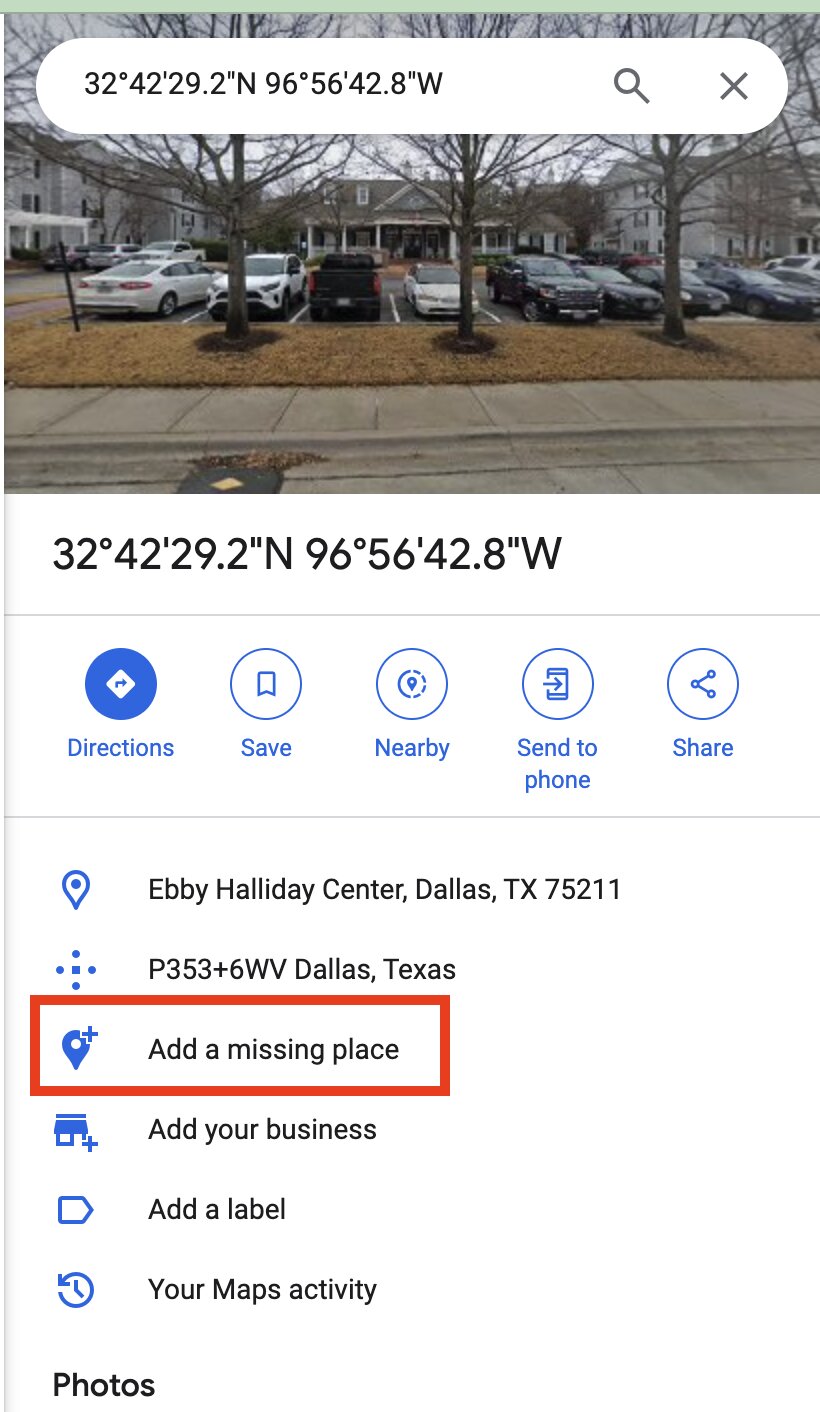Open the Nearby search icon
820x1412 pixels.
tap(411, 683)
